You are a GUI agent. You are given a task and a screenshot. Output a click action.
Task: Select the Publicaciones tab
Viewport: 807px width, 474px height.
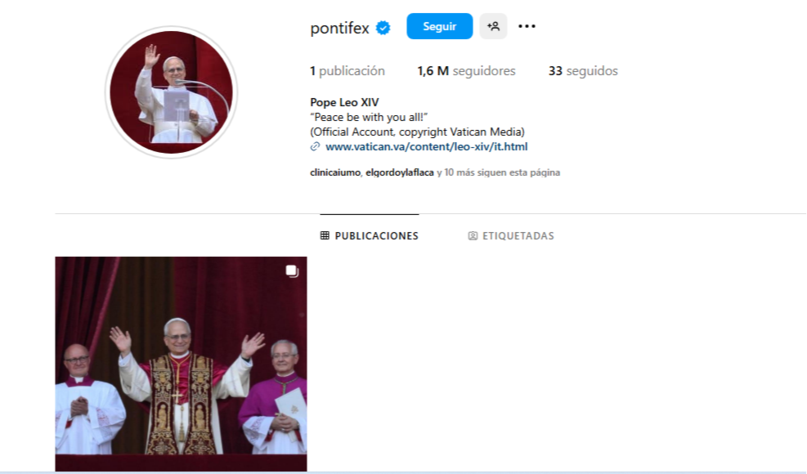pyautogui.click(x=369, y=236)
